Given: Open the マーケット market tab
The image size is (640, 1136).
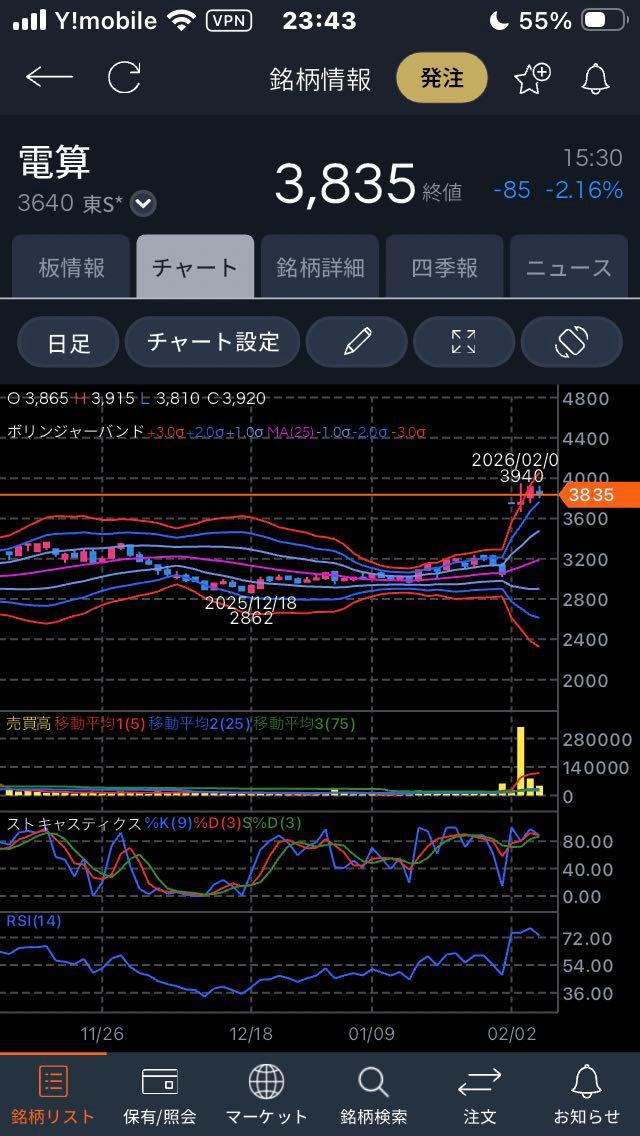Looking at the screenshot, I should coord(266,1094).
